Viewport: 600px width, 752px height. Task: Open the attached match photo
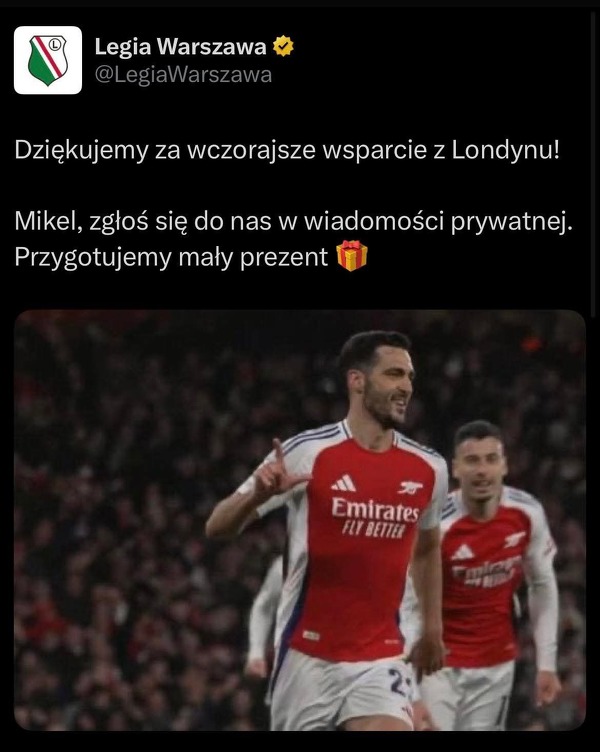[x=300, y=520]
